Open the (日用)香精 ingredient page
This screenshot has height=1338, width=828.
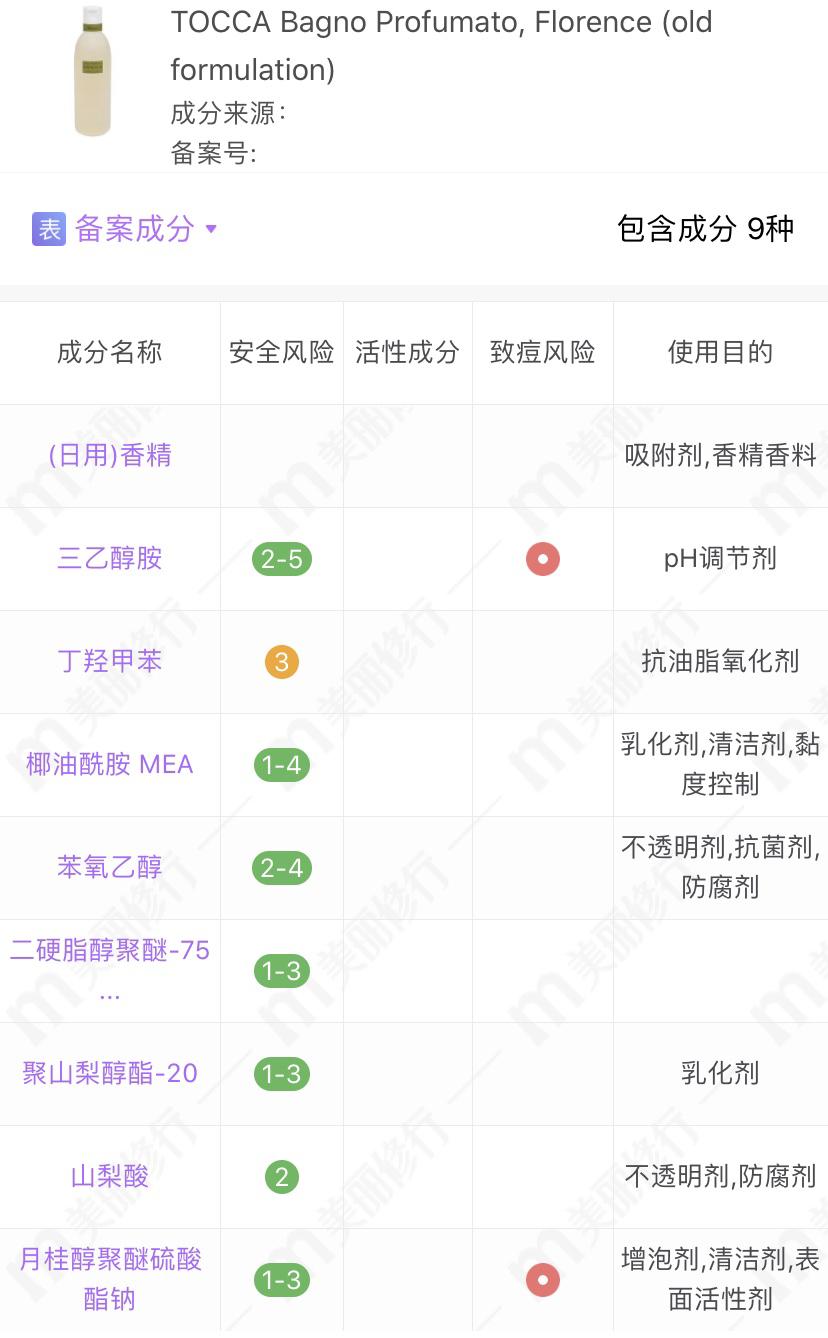click(x=108, y=455)
